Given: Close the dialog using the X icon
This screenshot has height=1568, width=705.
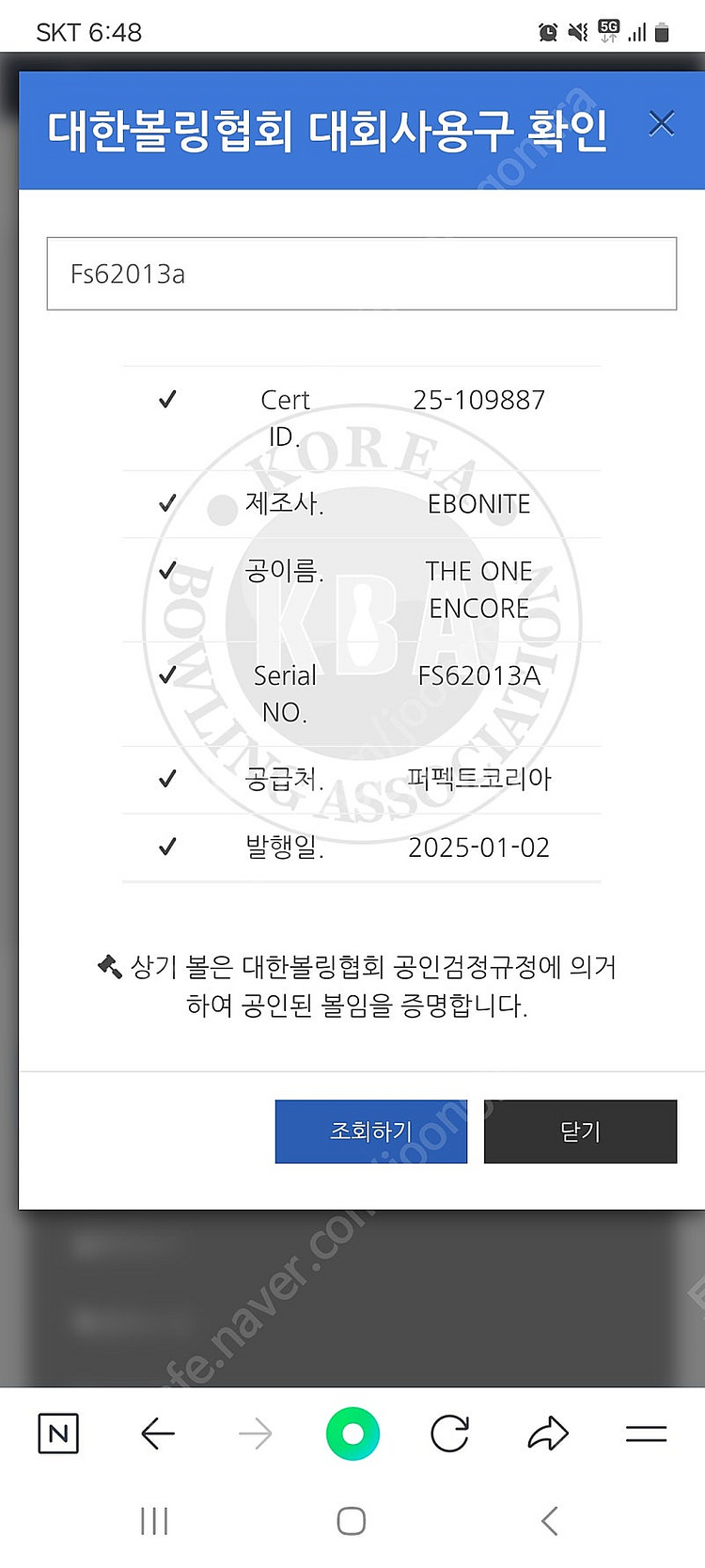Looking at the screenshot, I should [x=662, y=123].
